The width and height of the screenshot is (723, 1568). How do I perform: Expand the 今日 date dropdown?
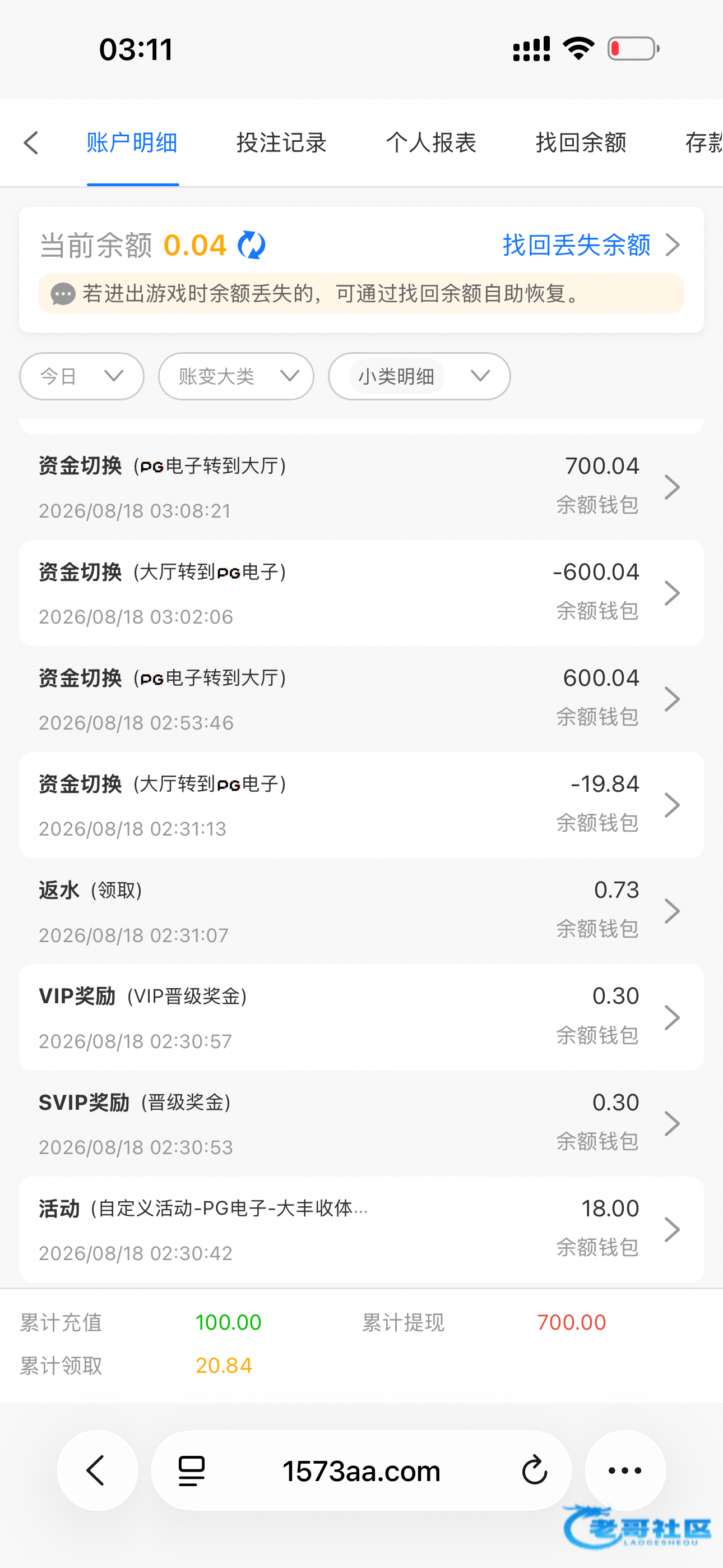(82, 376)
